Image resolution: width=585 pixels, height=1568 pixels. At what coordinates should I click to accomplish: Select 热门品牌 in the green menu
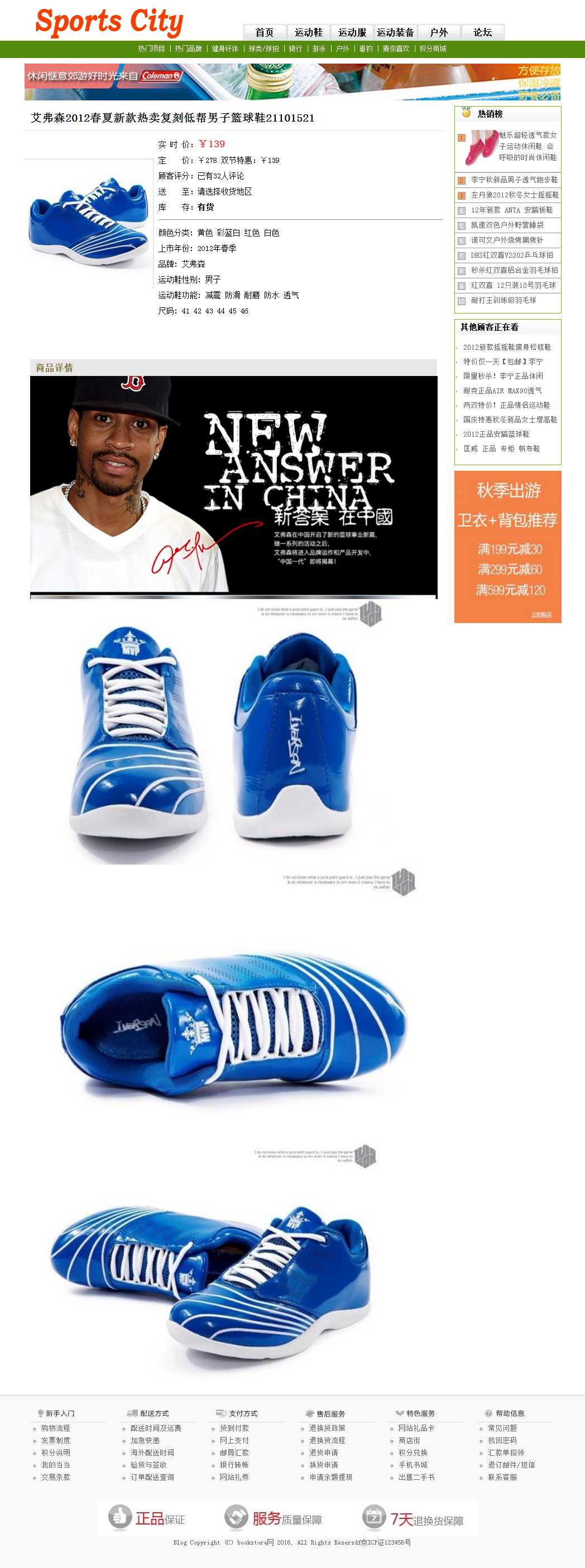[188, 49]
